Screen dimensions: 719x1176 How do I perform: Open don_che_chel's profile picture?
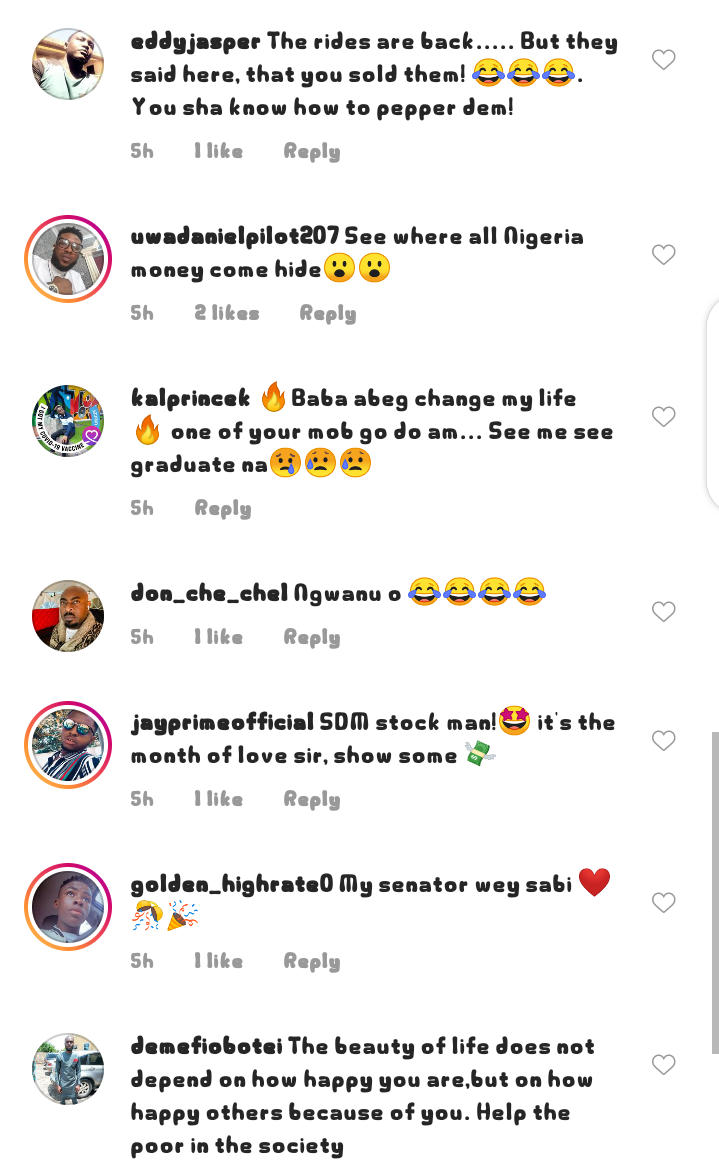point(68,615)
